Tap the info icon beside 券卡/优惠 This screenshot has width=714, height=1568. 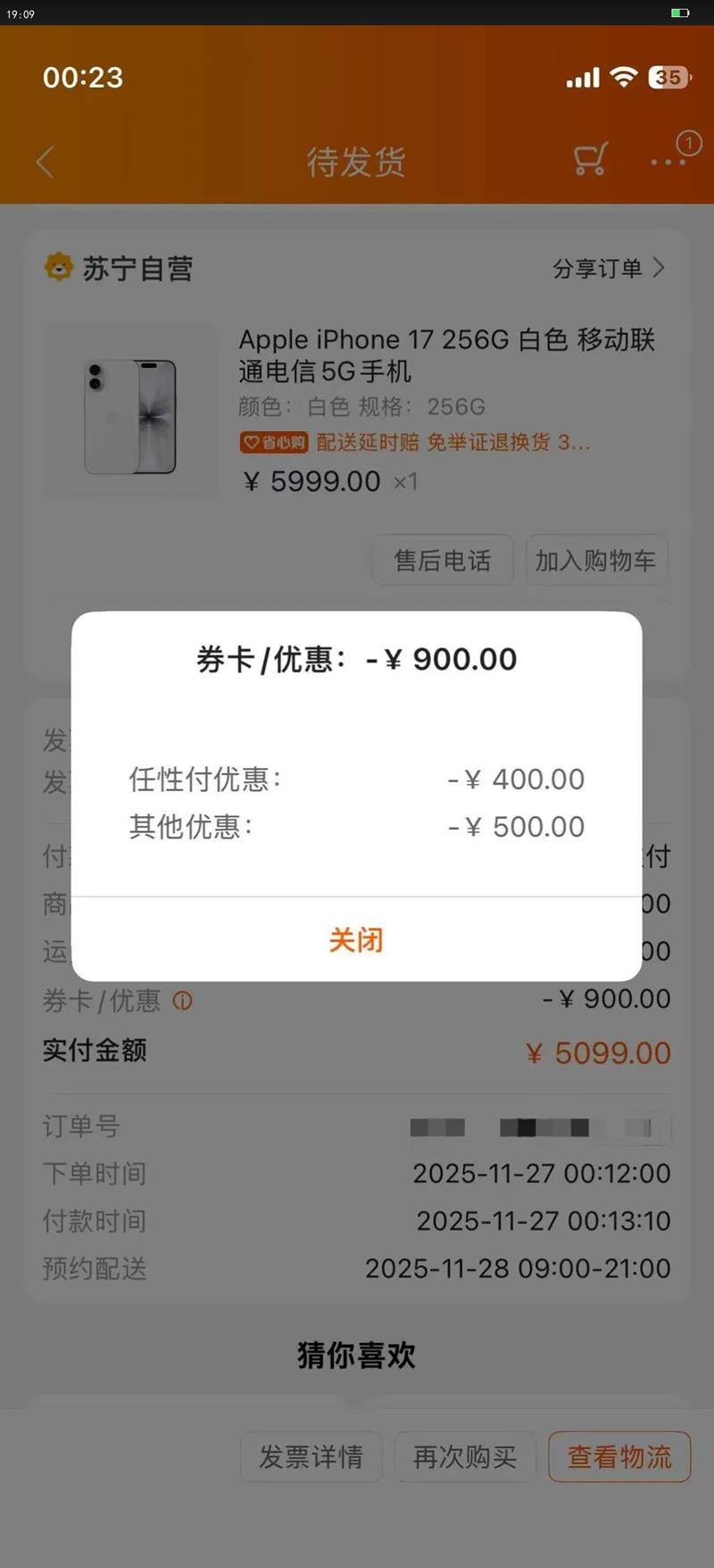click(x=182, y=1001)
